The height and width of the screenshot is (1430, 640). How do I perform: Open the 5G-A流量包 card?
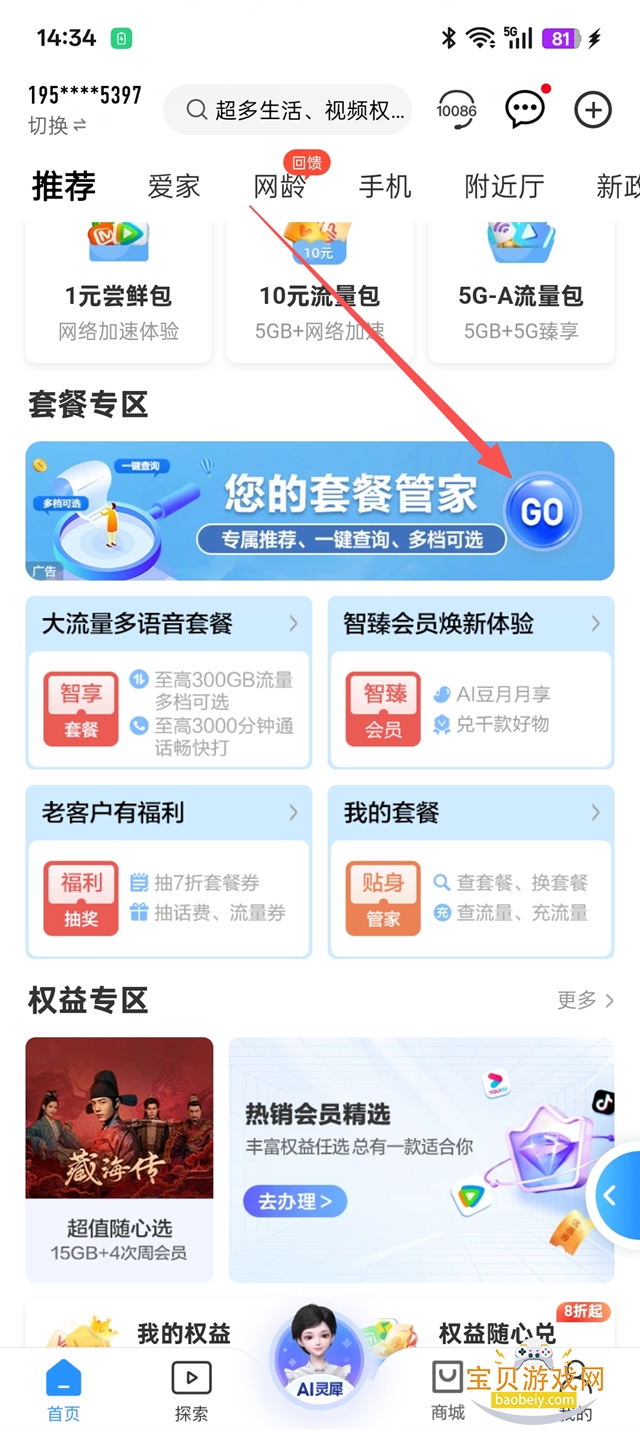pyautogui.click(x=521, y=295)
